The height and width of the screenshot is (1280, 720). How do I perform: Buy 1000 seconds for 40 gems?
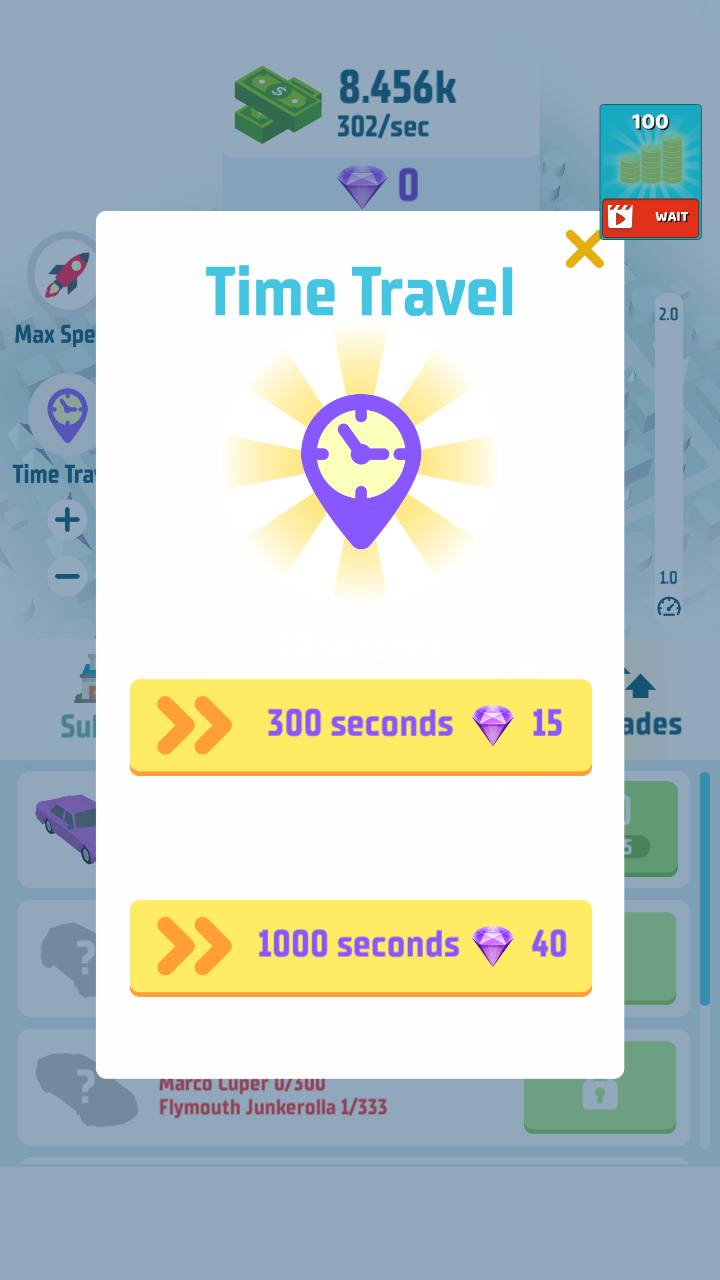[x=360, y=946]
